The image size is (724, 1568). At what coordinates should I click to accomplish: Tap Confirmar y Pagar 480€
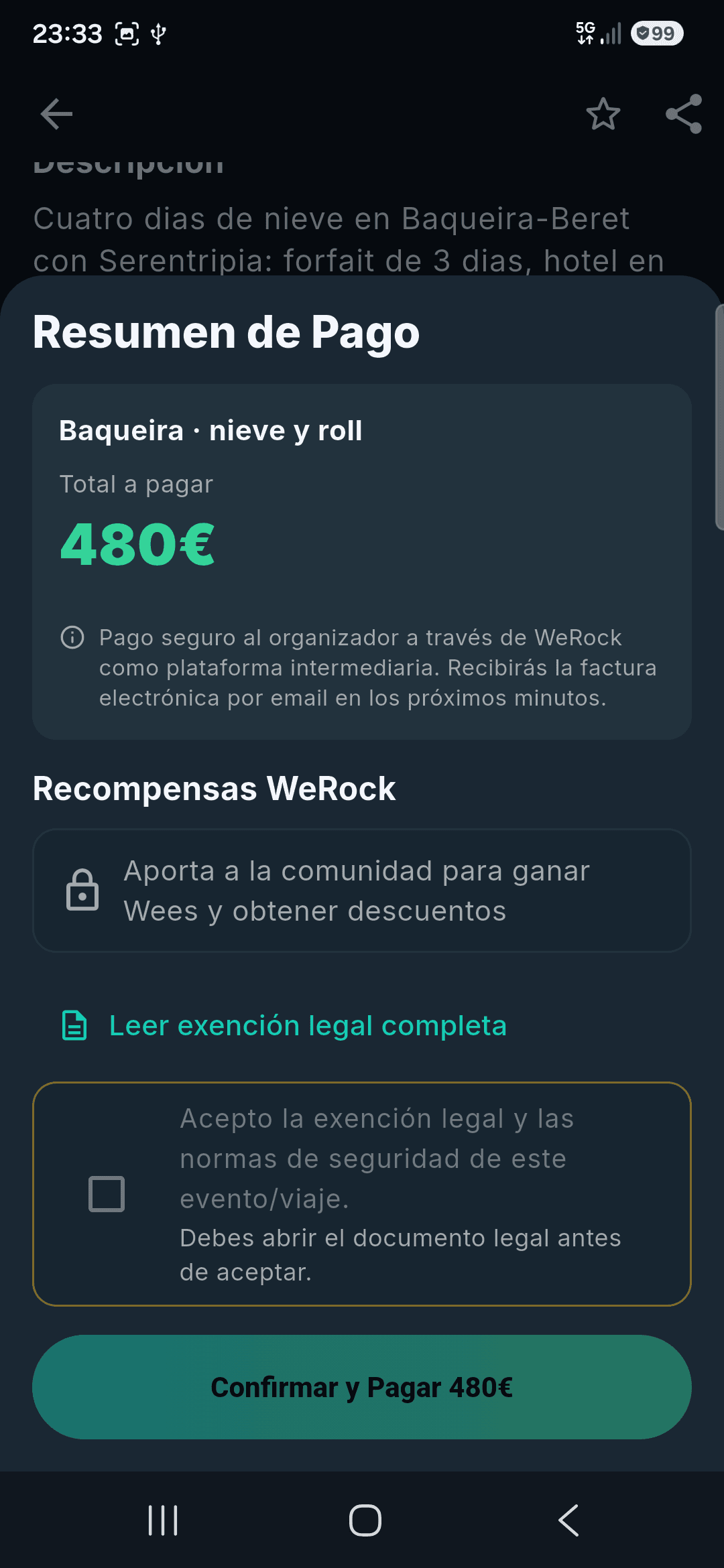[x=362, y=1387]
